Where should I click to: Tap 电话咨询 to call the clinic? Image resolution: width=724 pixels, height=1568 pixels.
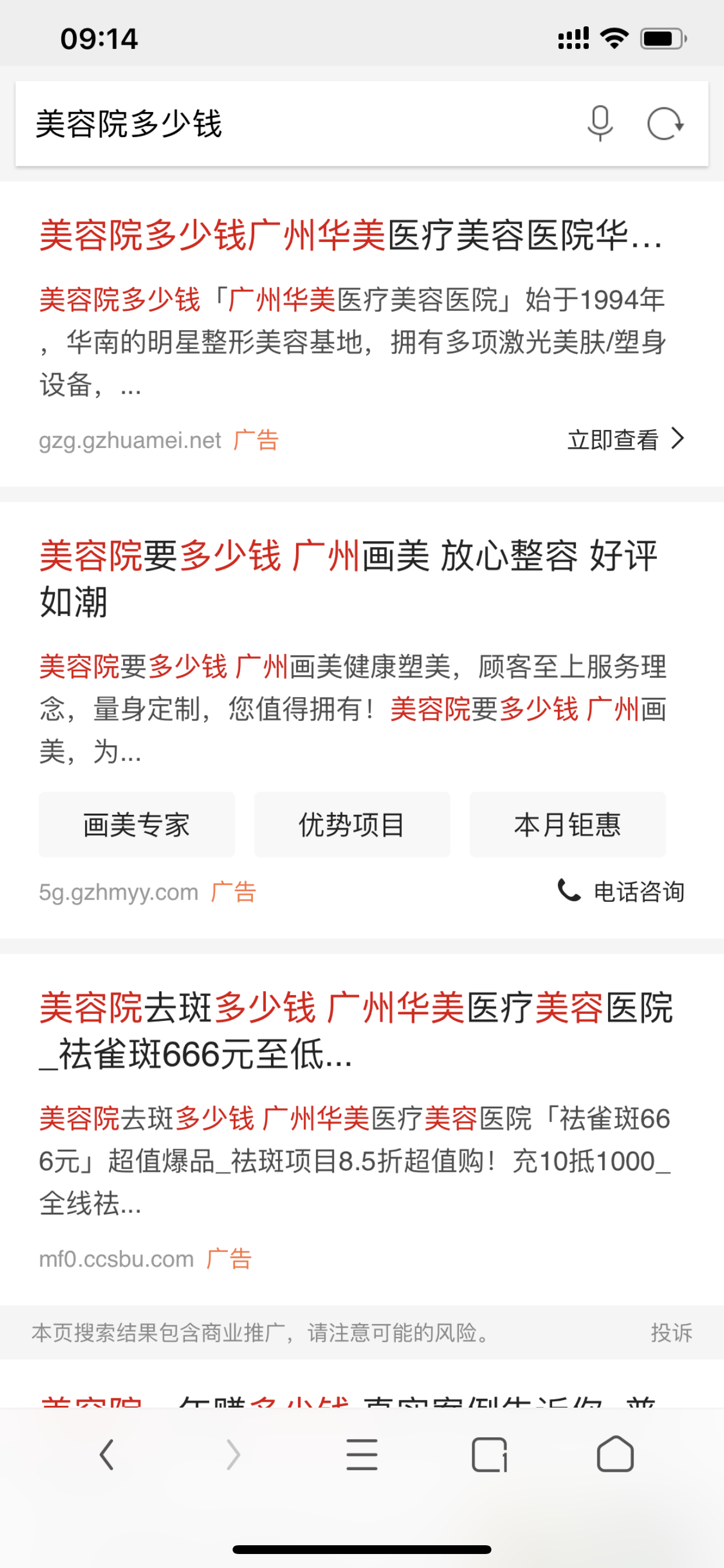coord(622,892)
